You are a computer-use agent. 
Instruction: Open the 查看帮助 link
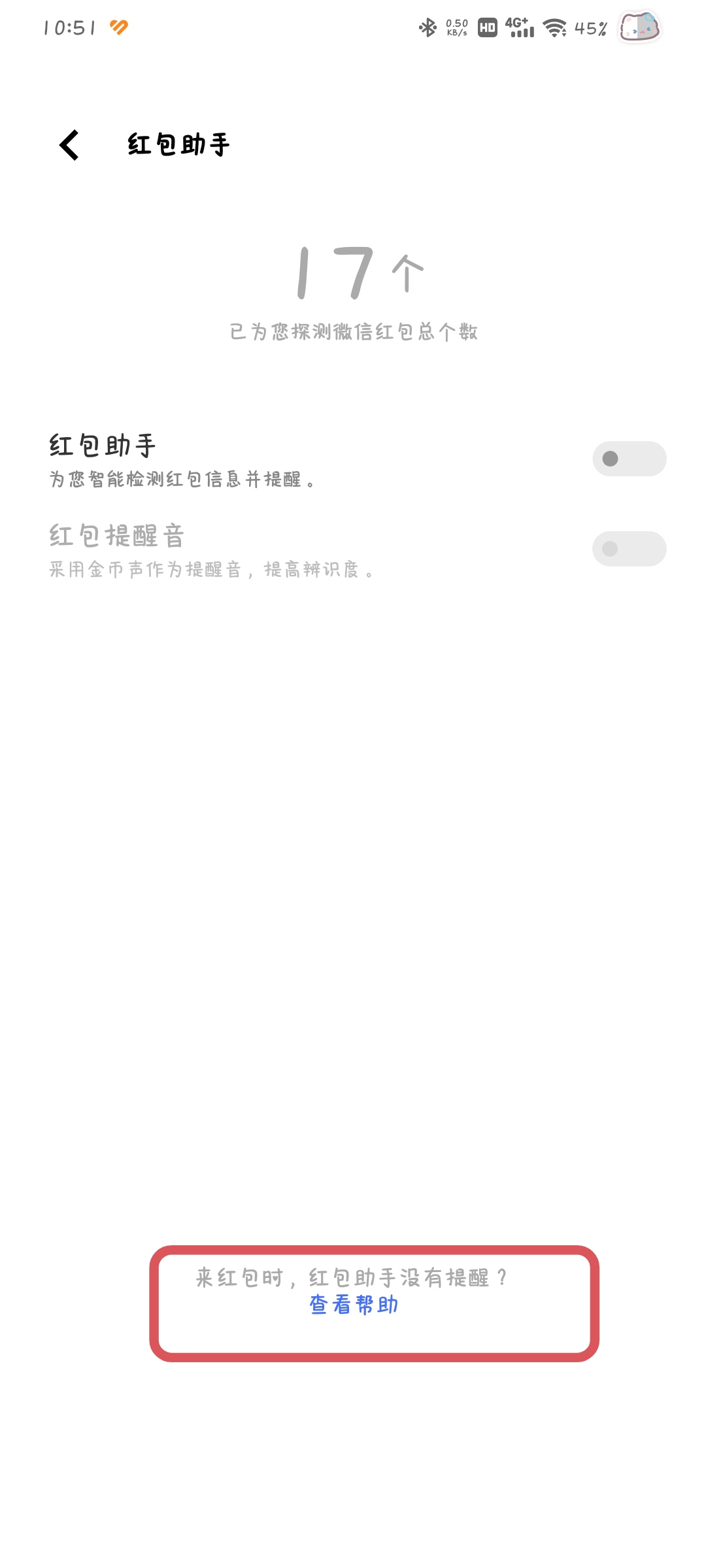click(354, 1305)
